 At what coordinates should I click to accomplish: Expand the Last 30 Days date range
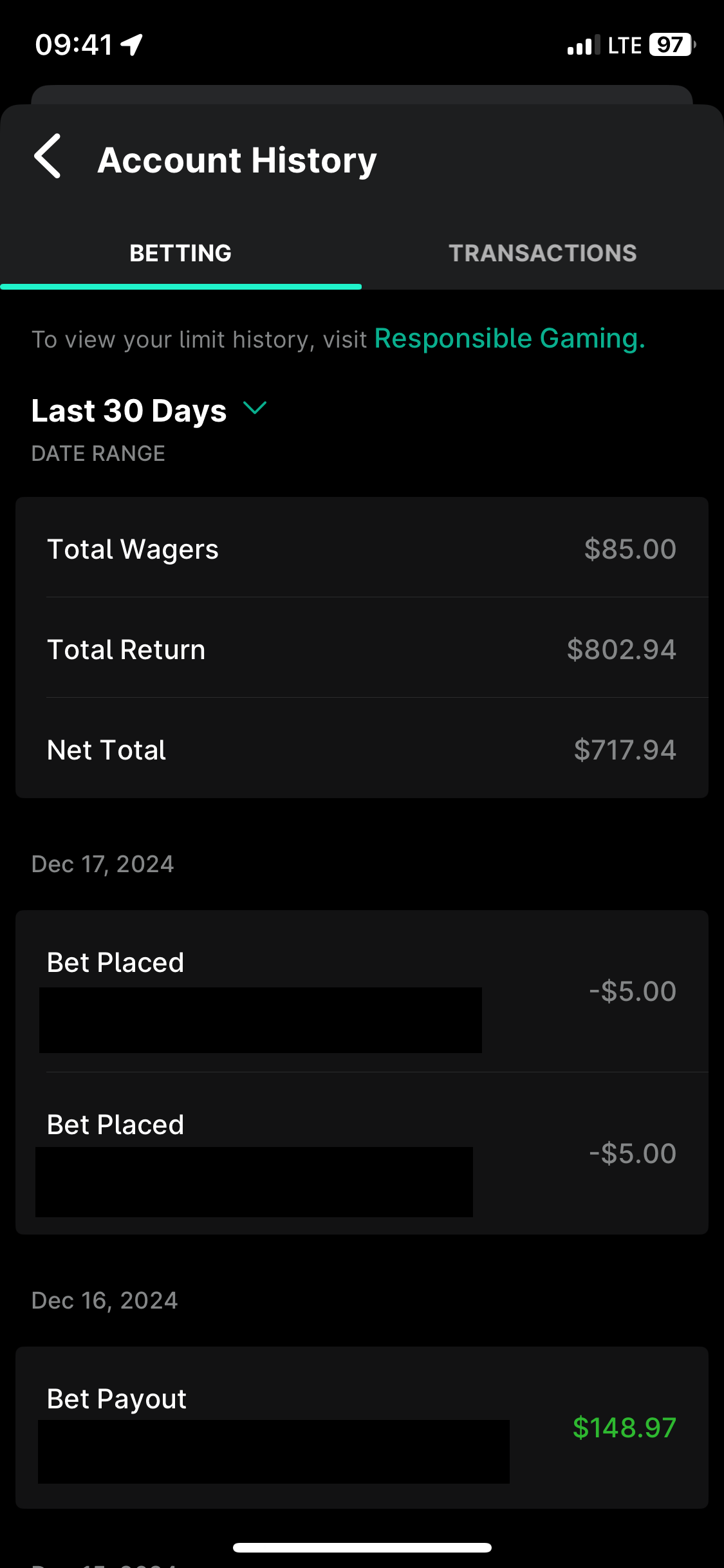coord(149,411)
